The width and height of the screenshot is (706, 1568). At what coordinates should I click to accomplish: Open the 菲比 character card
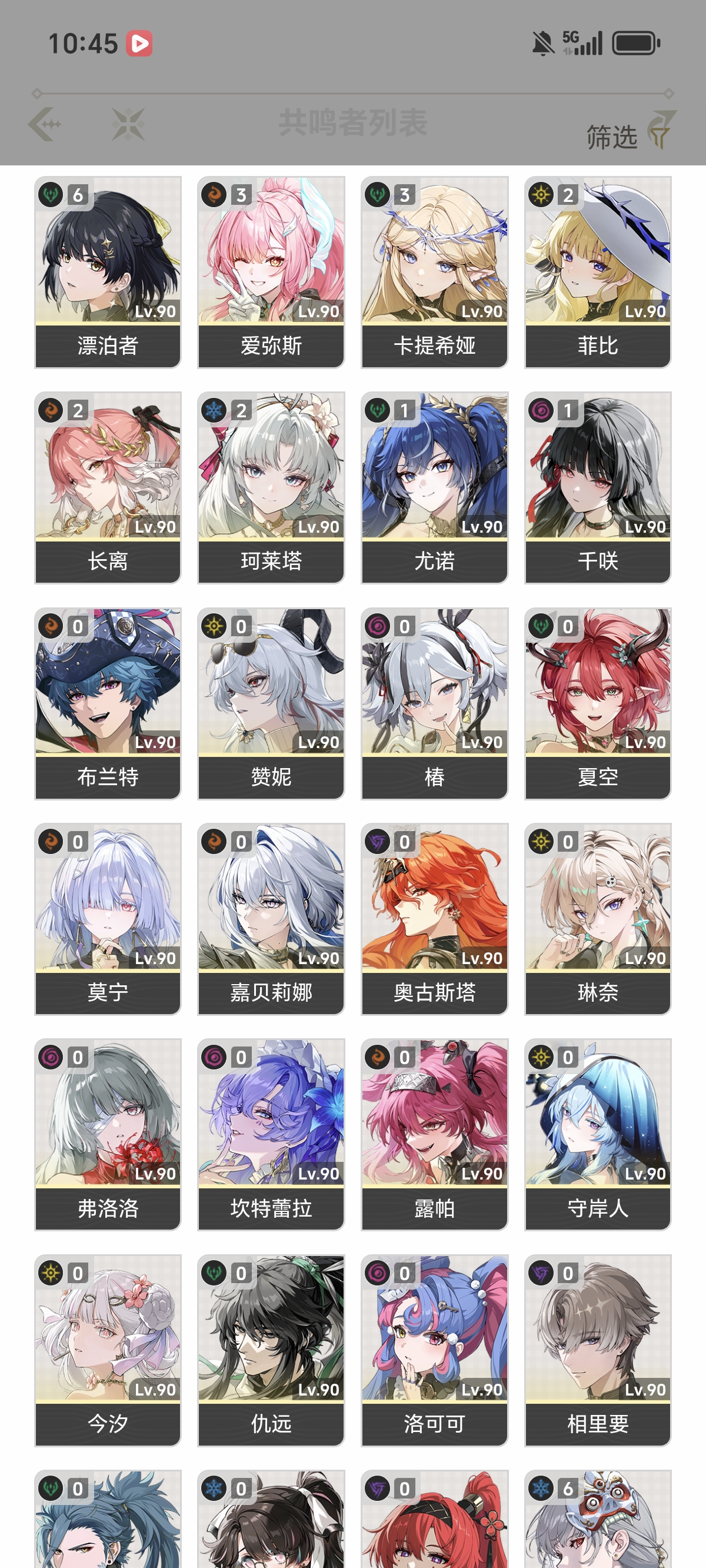[x=598, y=272]
